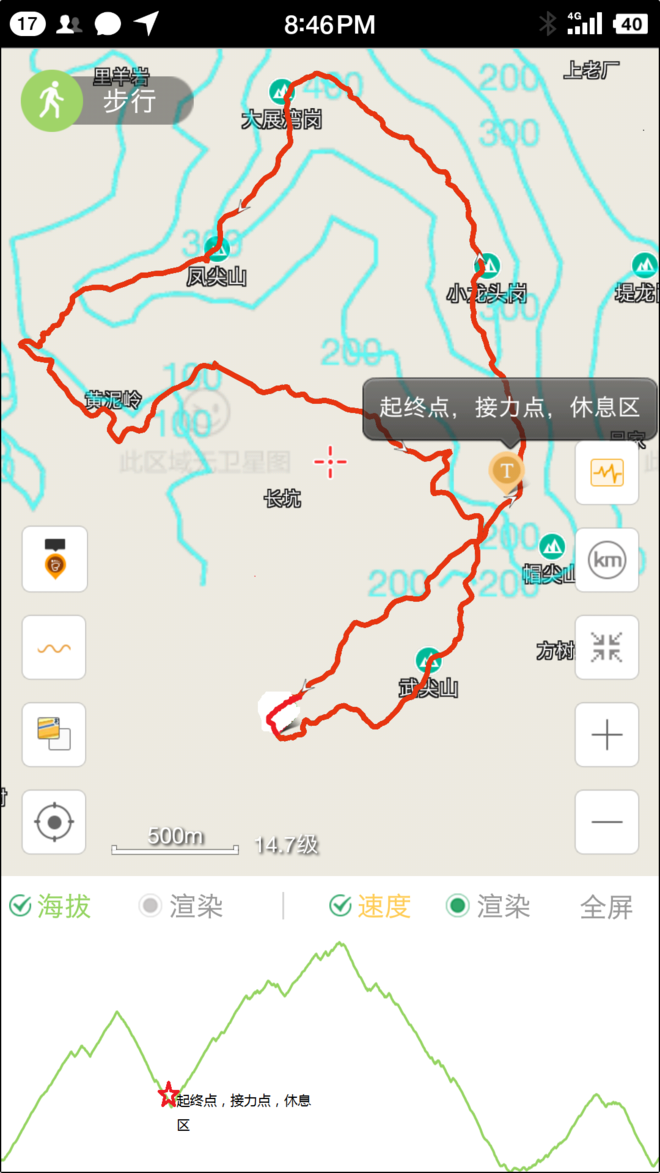Viewport: 660px width, 1173px height.
Task: Tap the orange T waypoint on the map
Action: [506, 469]
